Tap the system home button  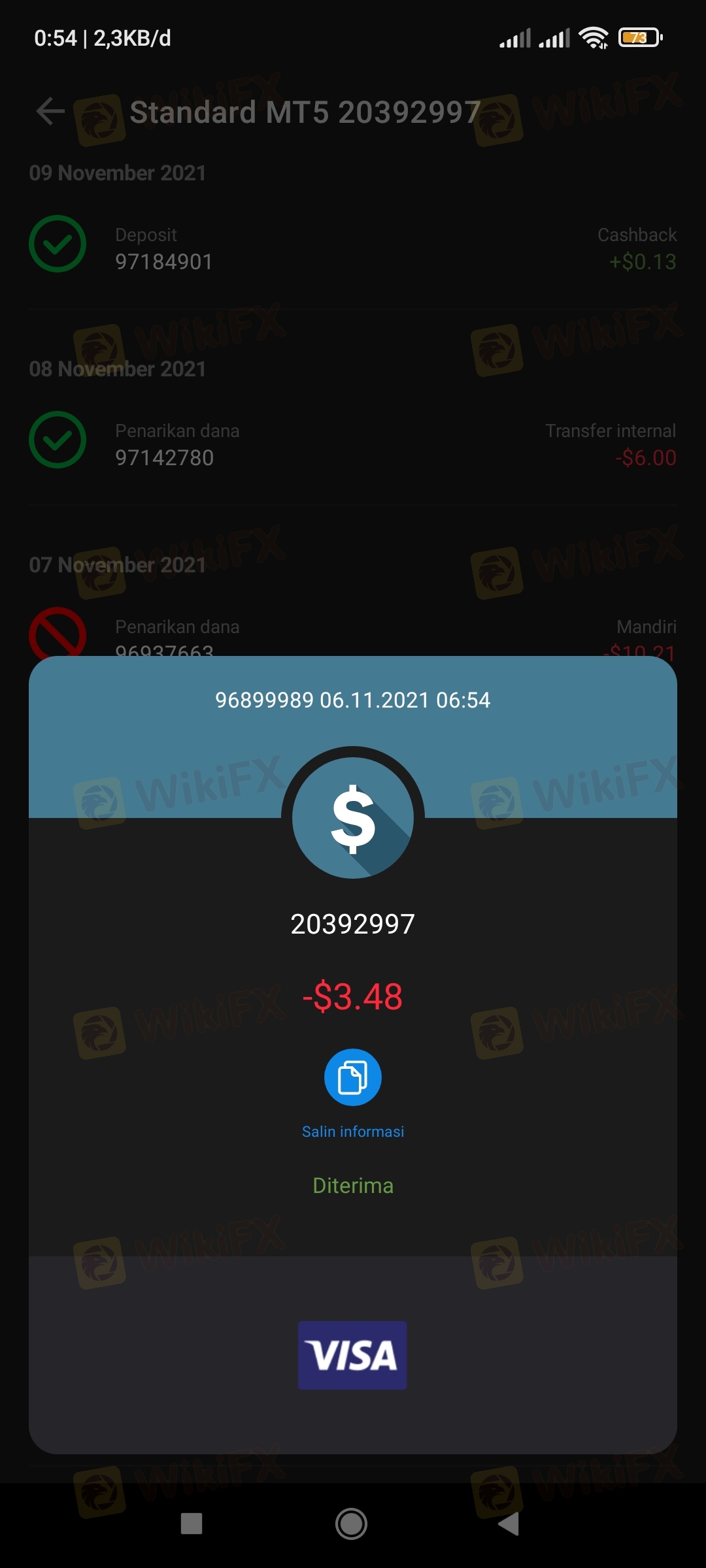[x=352, y=1524]
